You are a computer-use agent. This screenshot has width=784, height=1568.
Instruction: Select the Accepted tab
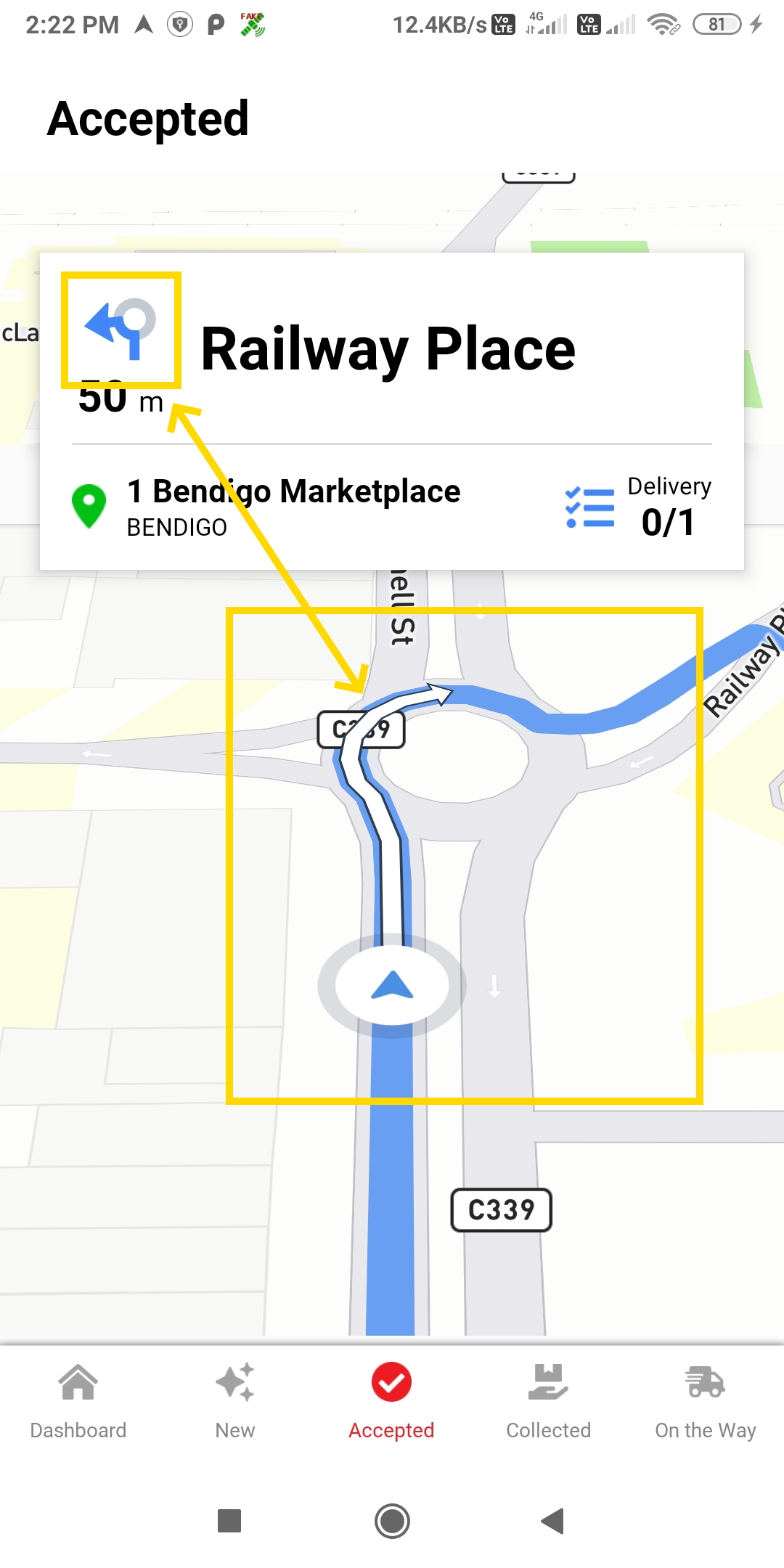click(391, 1402)
